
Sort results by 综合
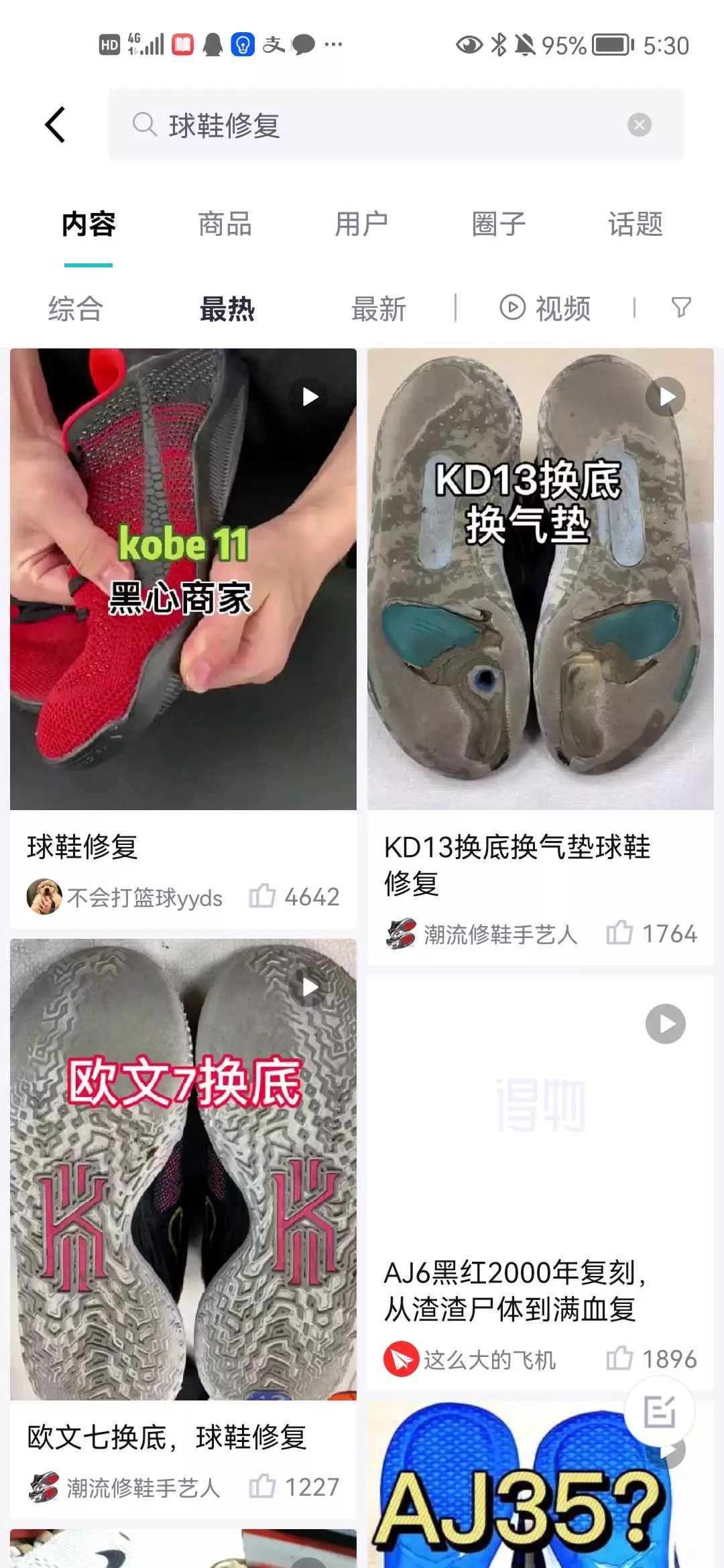click(x=76, y=309)
